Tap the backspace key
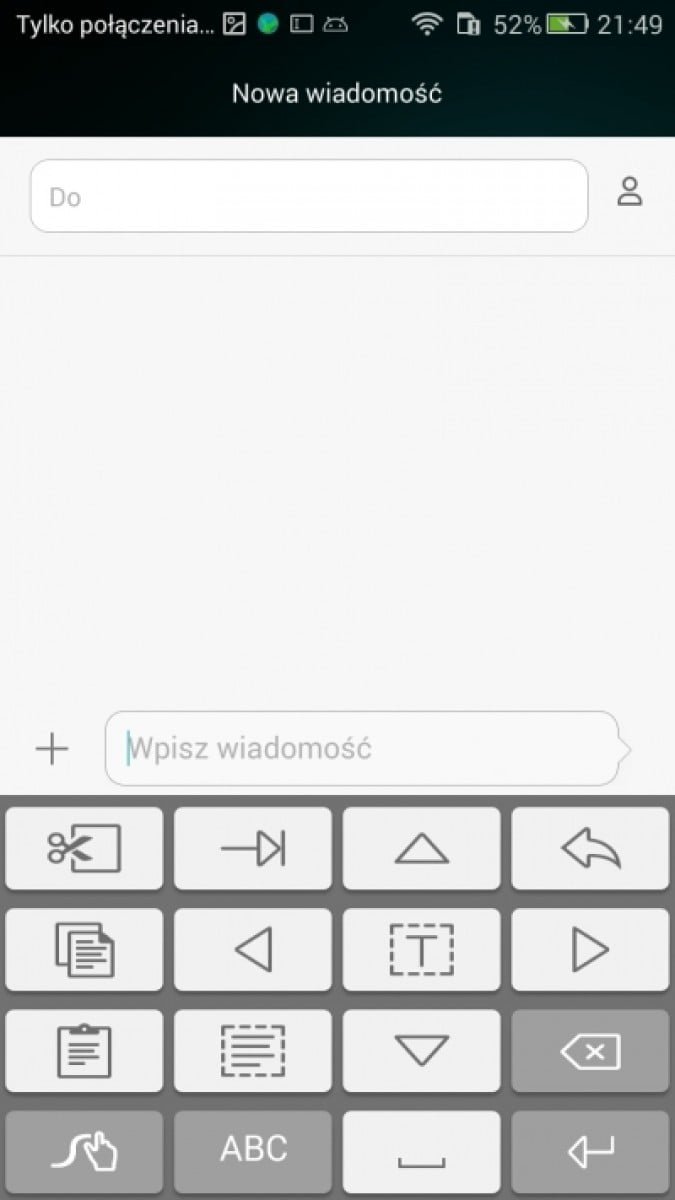The width and height of the screenshot is (675, 1200). [590, 1051]
